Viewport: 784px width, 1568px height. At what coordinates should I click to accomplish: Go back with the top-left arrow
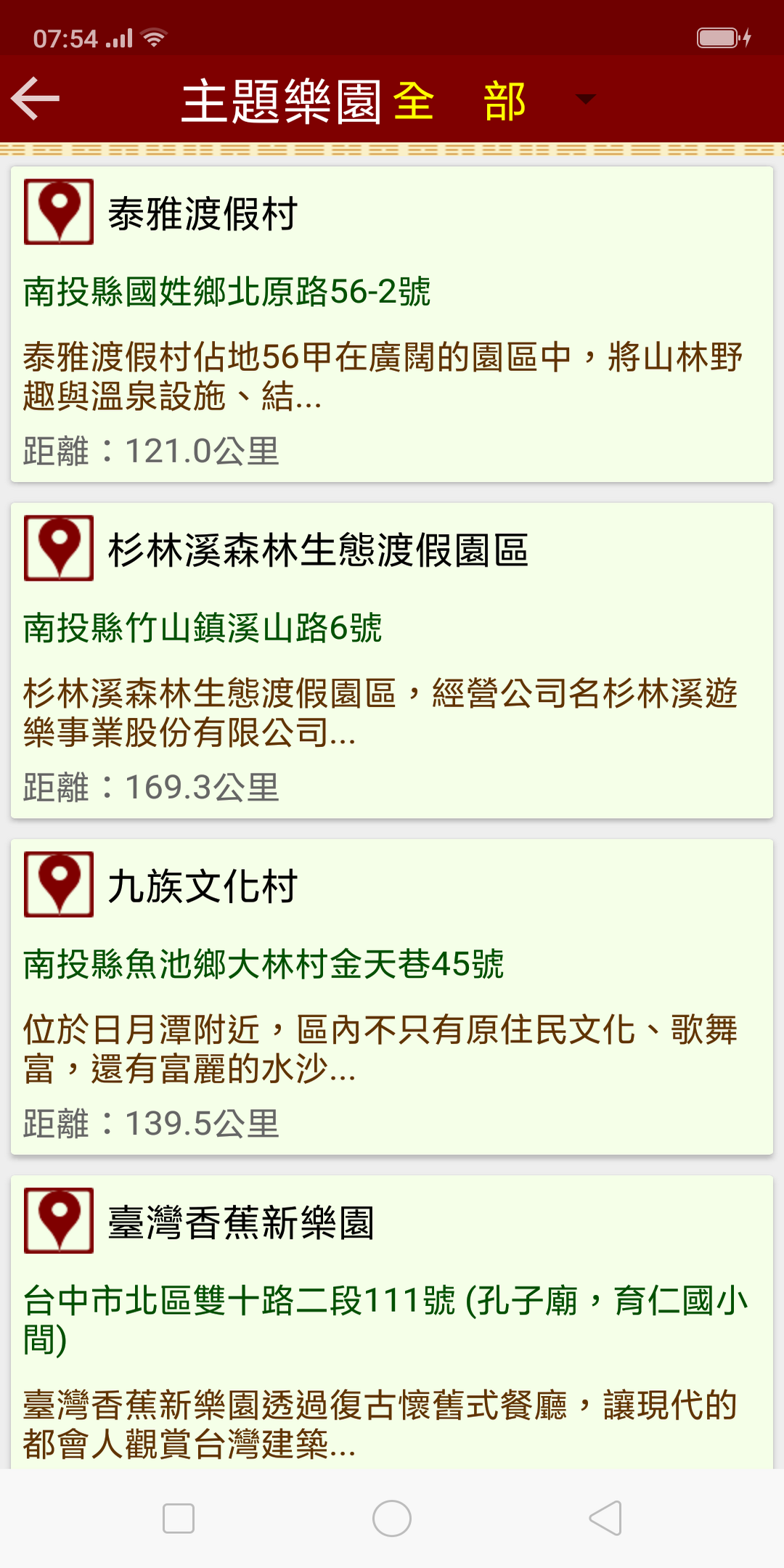35,99
